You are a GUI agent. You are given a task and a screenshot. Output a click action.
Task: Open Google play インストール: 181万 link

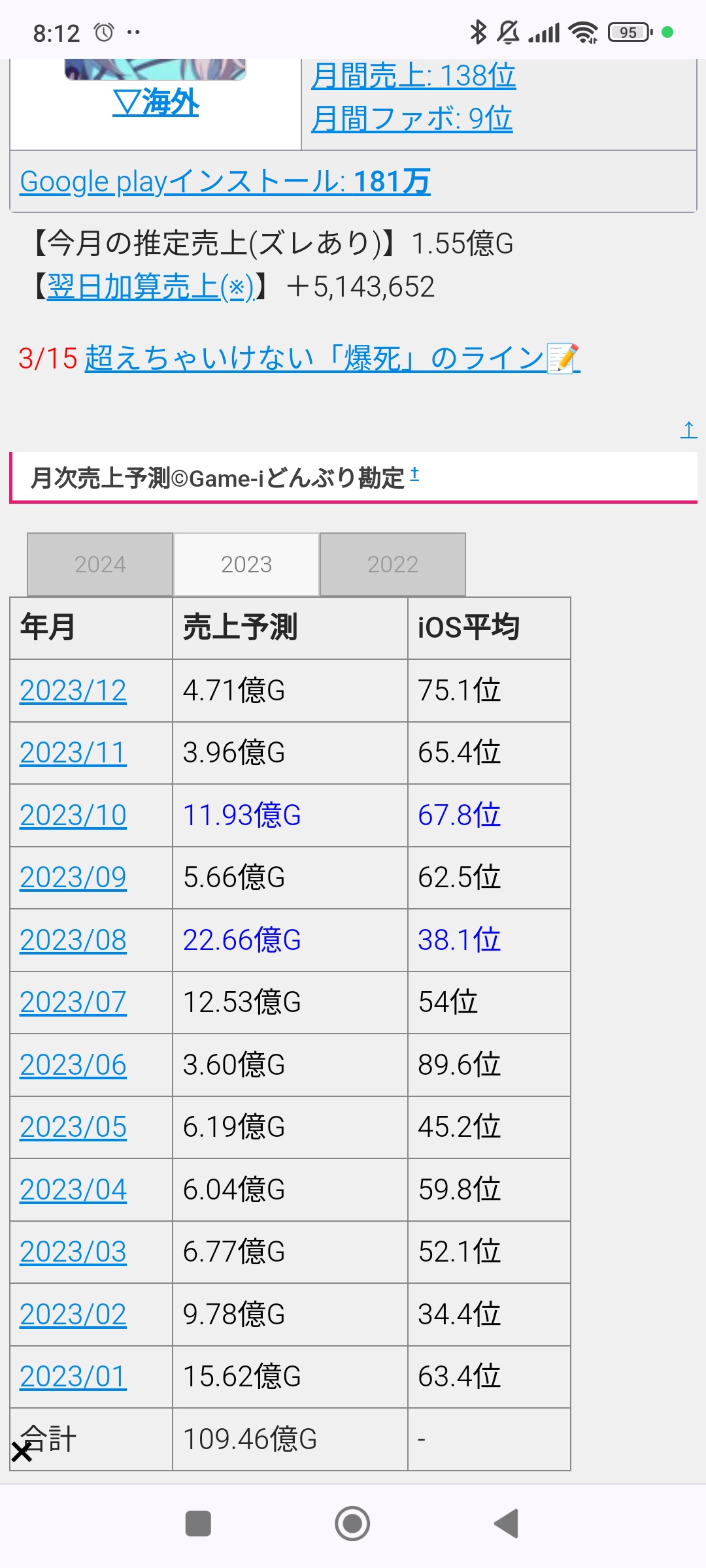pyautogui.click(x=225, y=182)
